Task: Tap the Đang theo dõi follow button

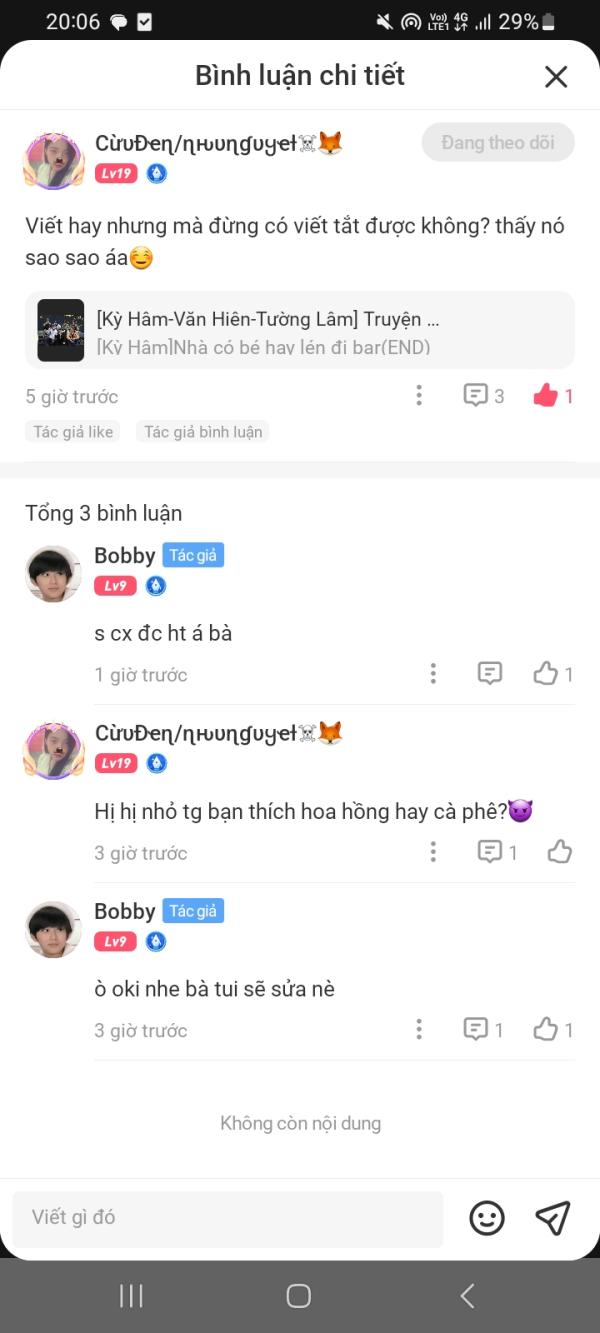Action: [498, 143]
